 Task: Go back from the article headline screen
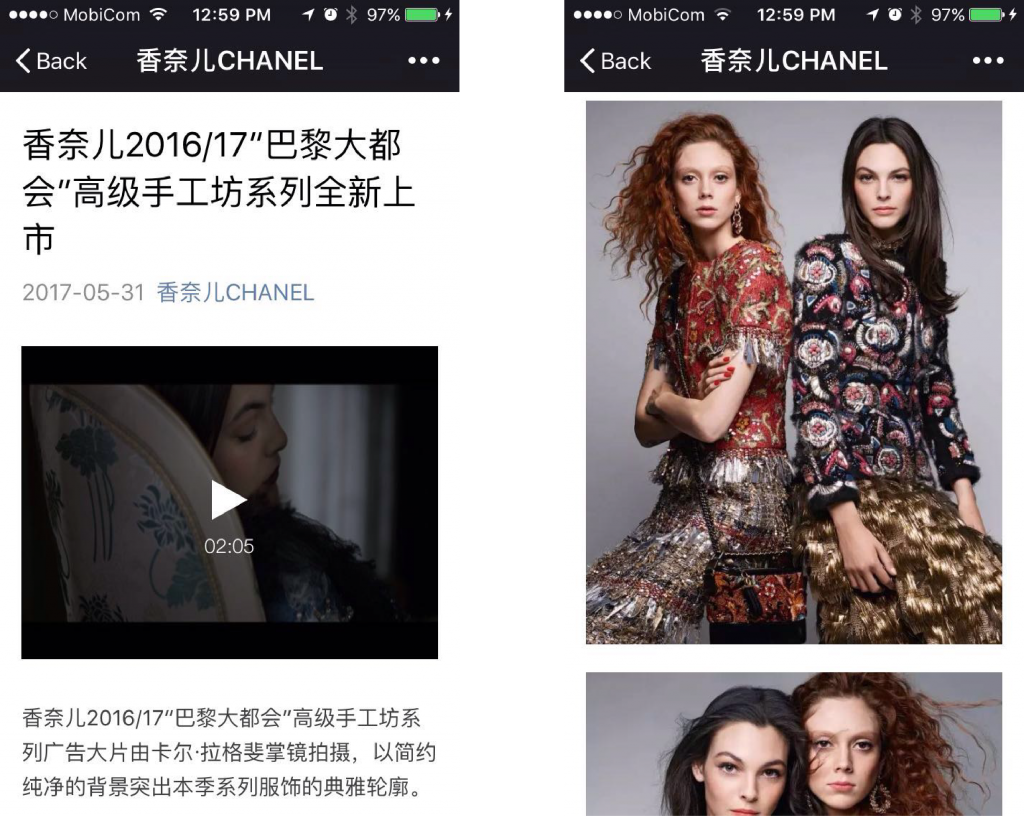click(x=52, y=61)
